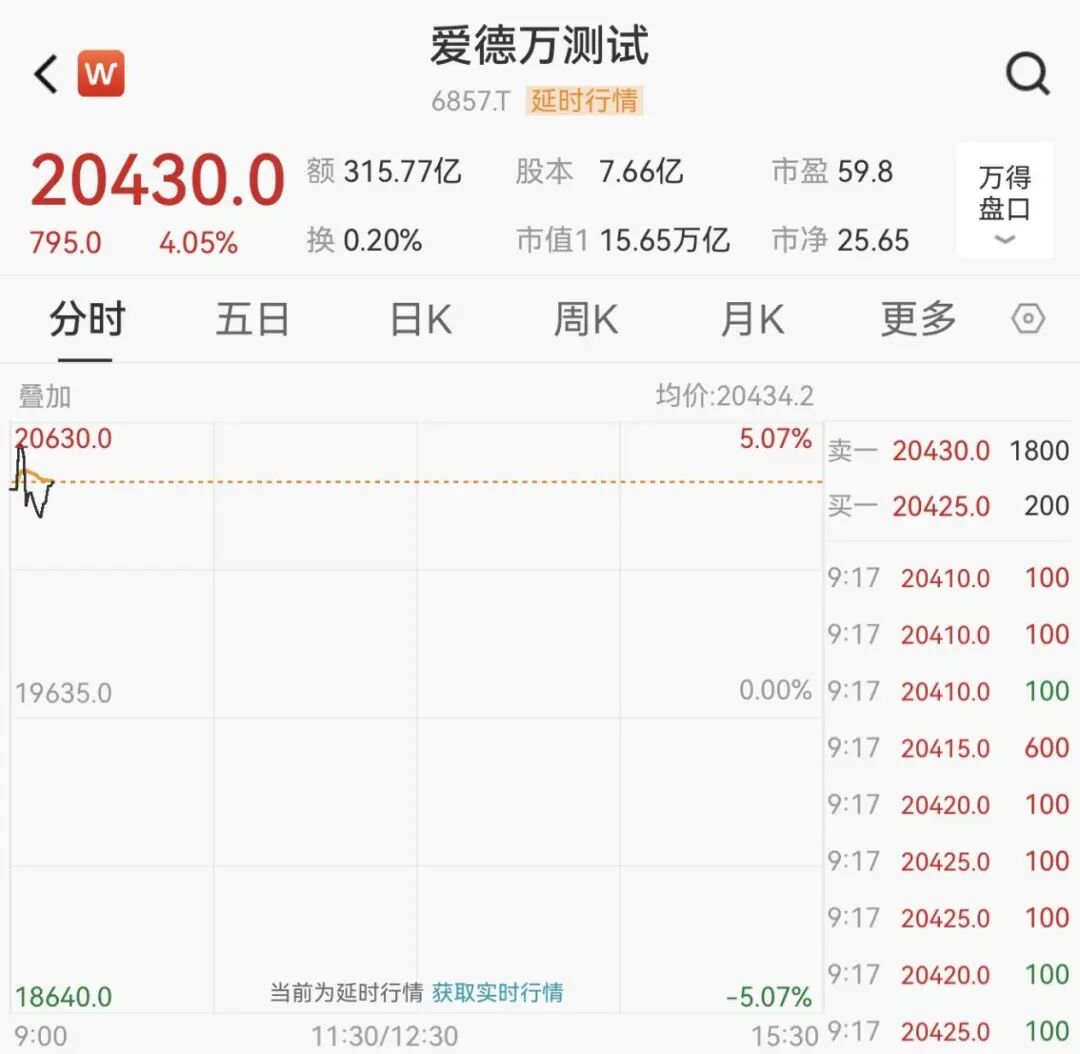Select the 月K chart tab

point(752,320)
